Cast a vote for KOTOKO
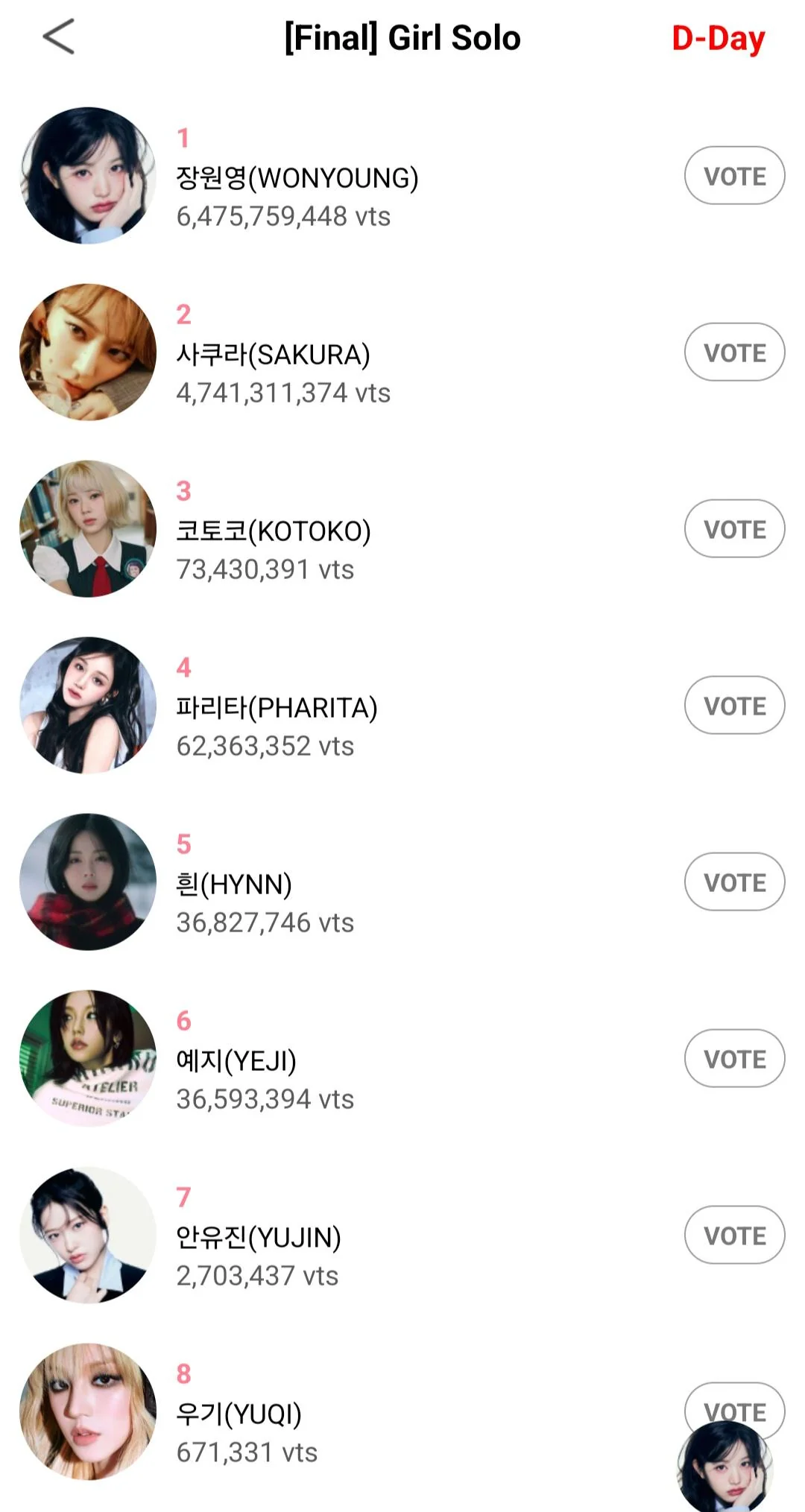The width and height of the screenshot is (805, 1512). pos(734,529)
